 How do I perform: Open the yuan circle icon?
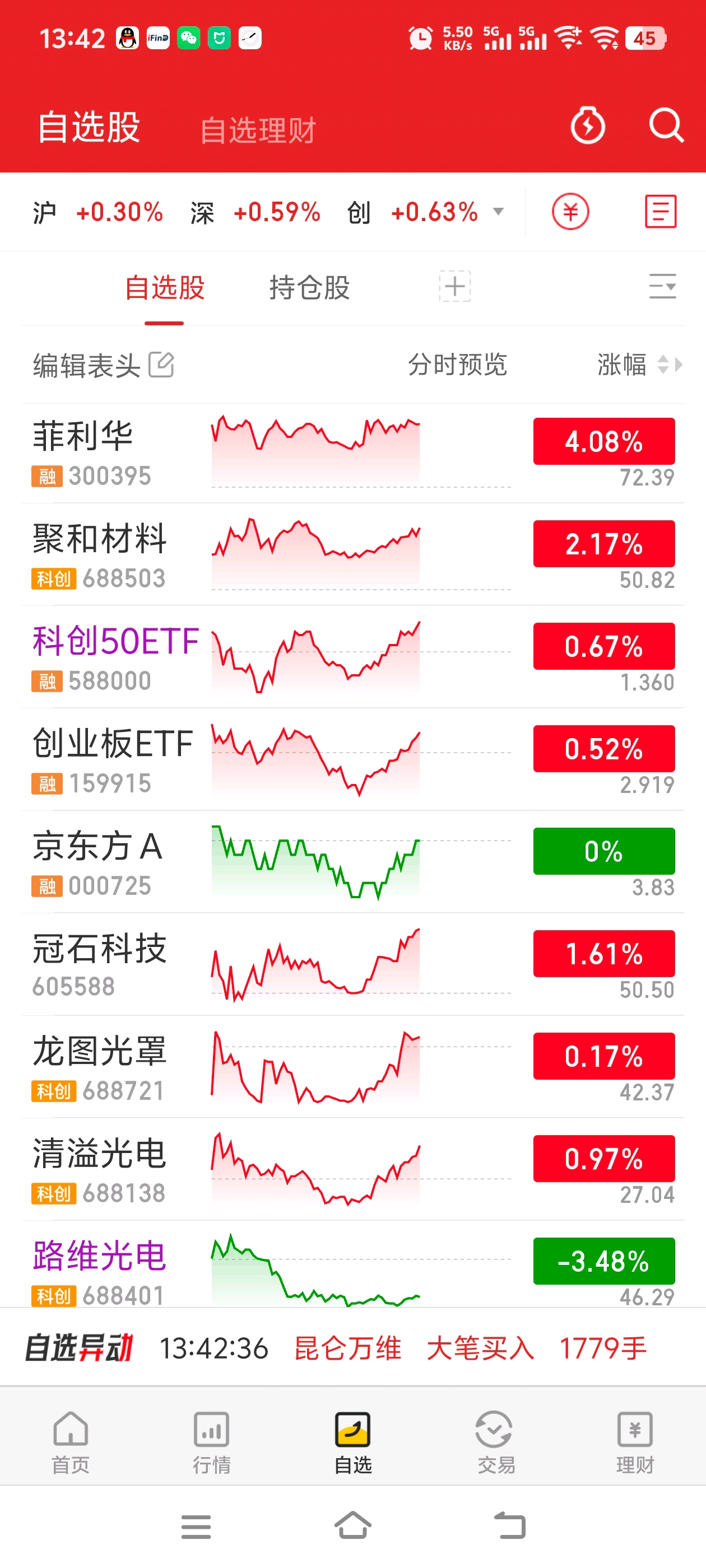(x=570, y=212)
